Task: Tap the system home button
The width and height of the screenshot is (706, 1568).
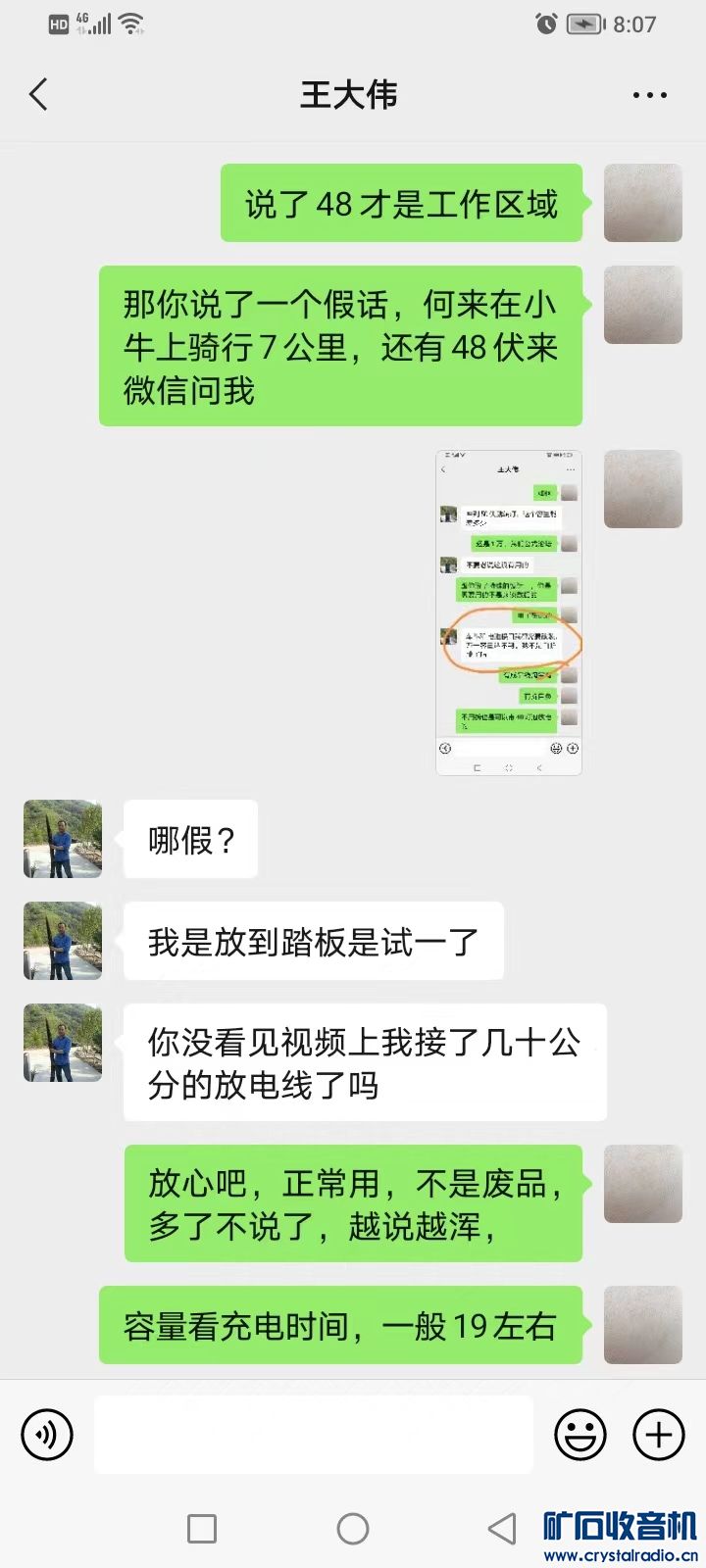Action: [x=353, y=1529]
